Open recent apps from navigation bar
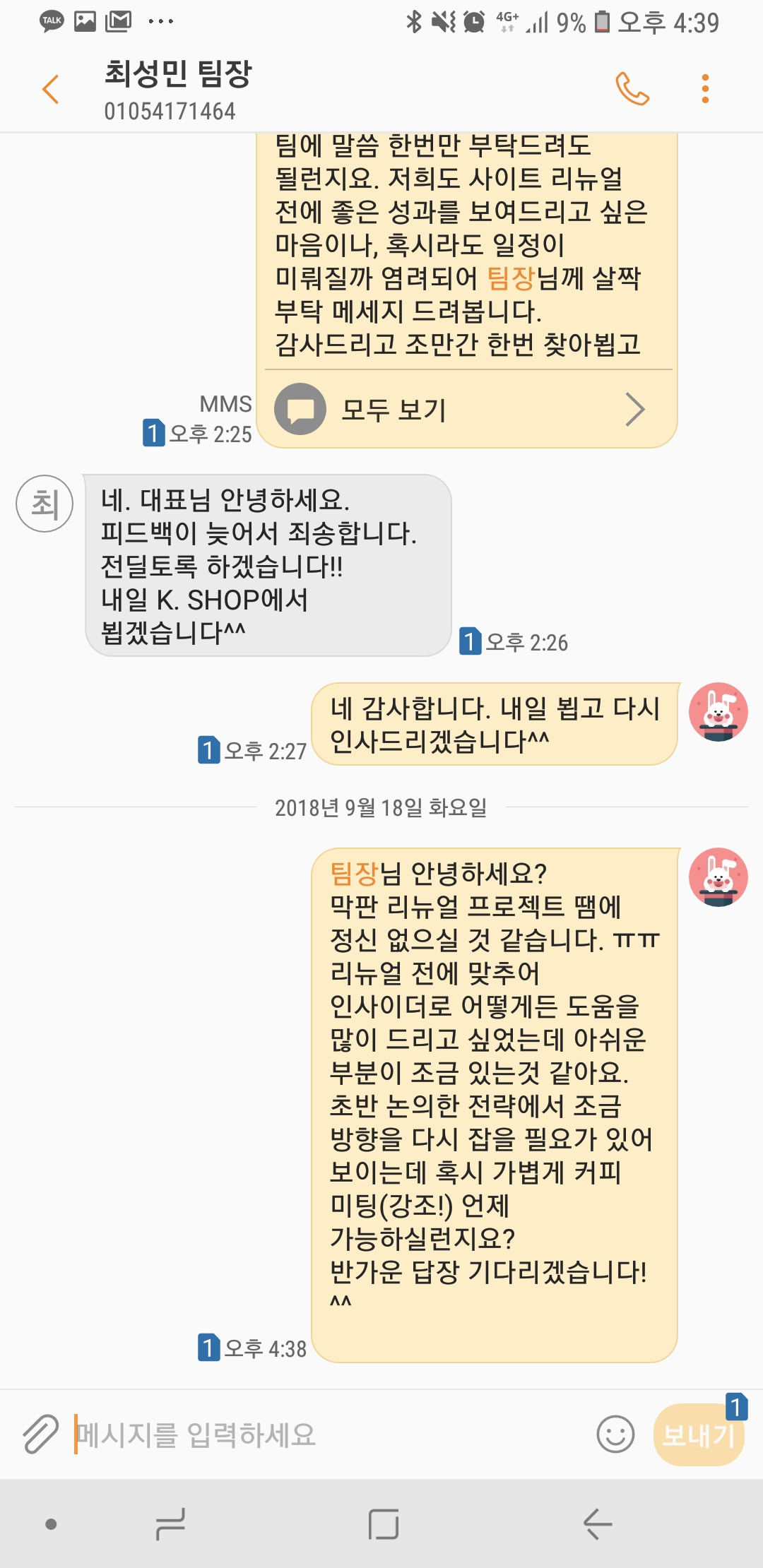 (170, 1524)
